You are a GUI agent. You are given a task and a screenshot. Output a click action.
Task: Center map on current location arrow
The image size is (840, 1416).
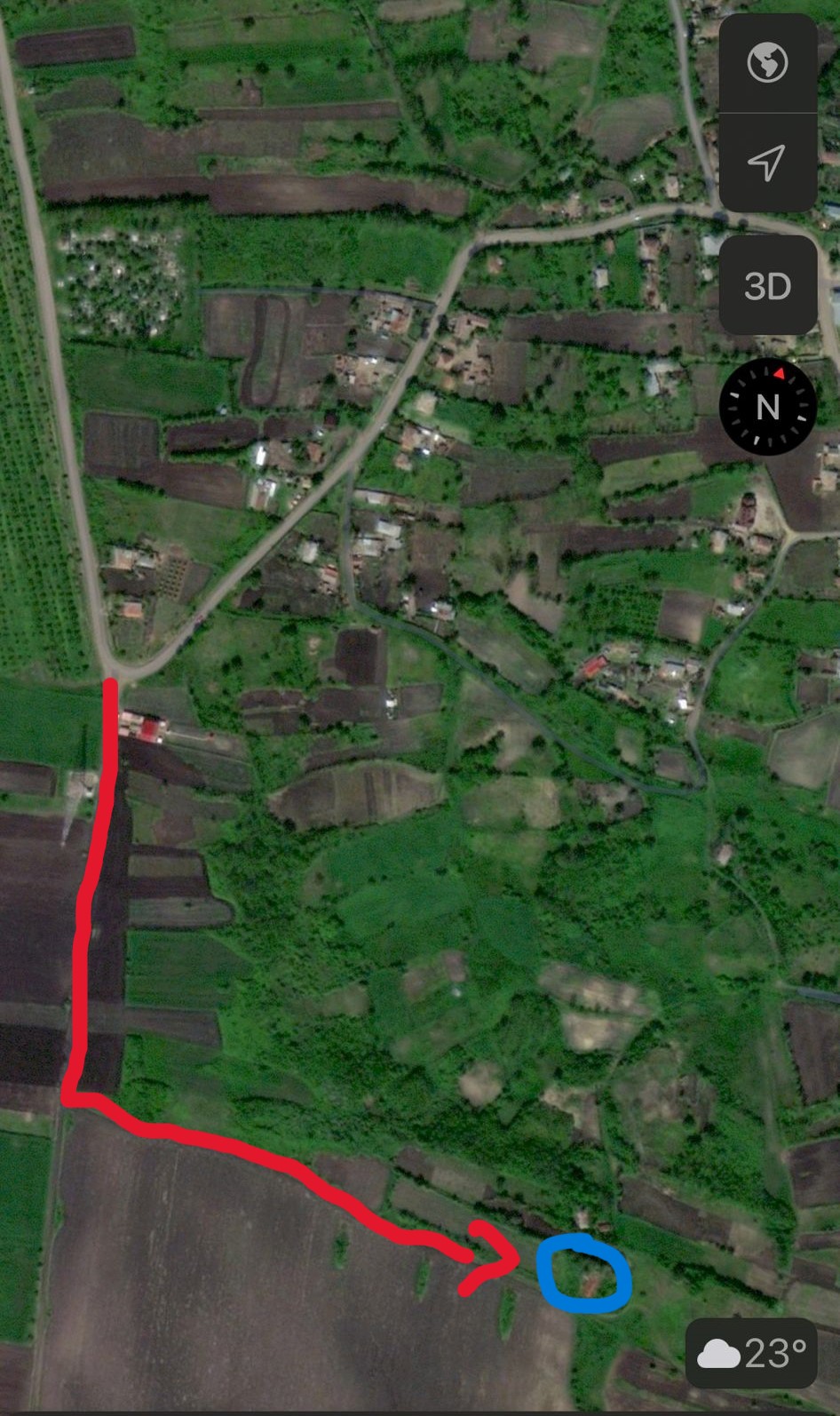767,162
